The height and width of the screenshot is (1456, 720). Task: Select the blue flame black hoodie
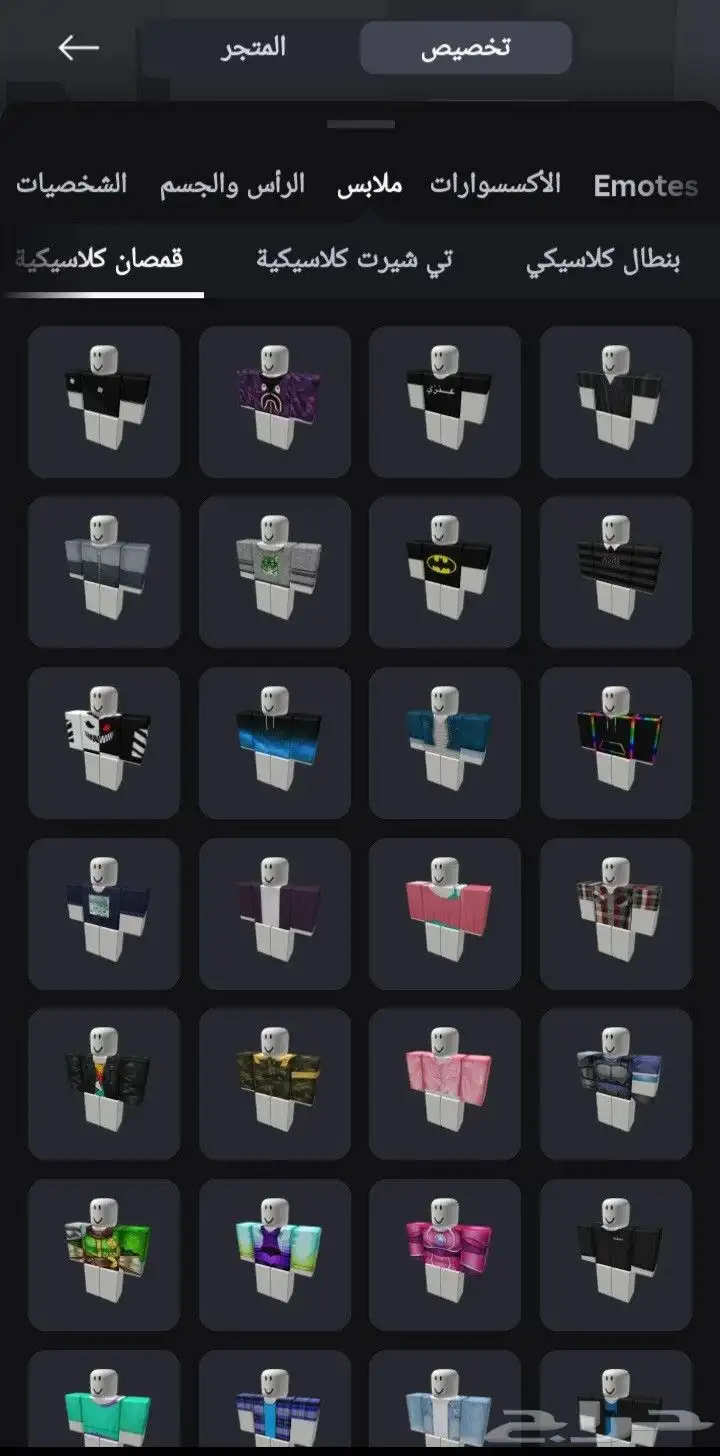click(275, 743)
